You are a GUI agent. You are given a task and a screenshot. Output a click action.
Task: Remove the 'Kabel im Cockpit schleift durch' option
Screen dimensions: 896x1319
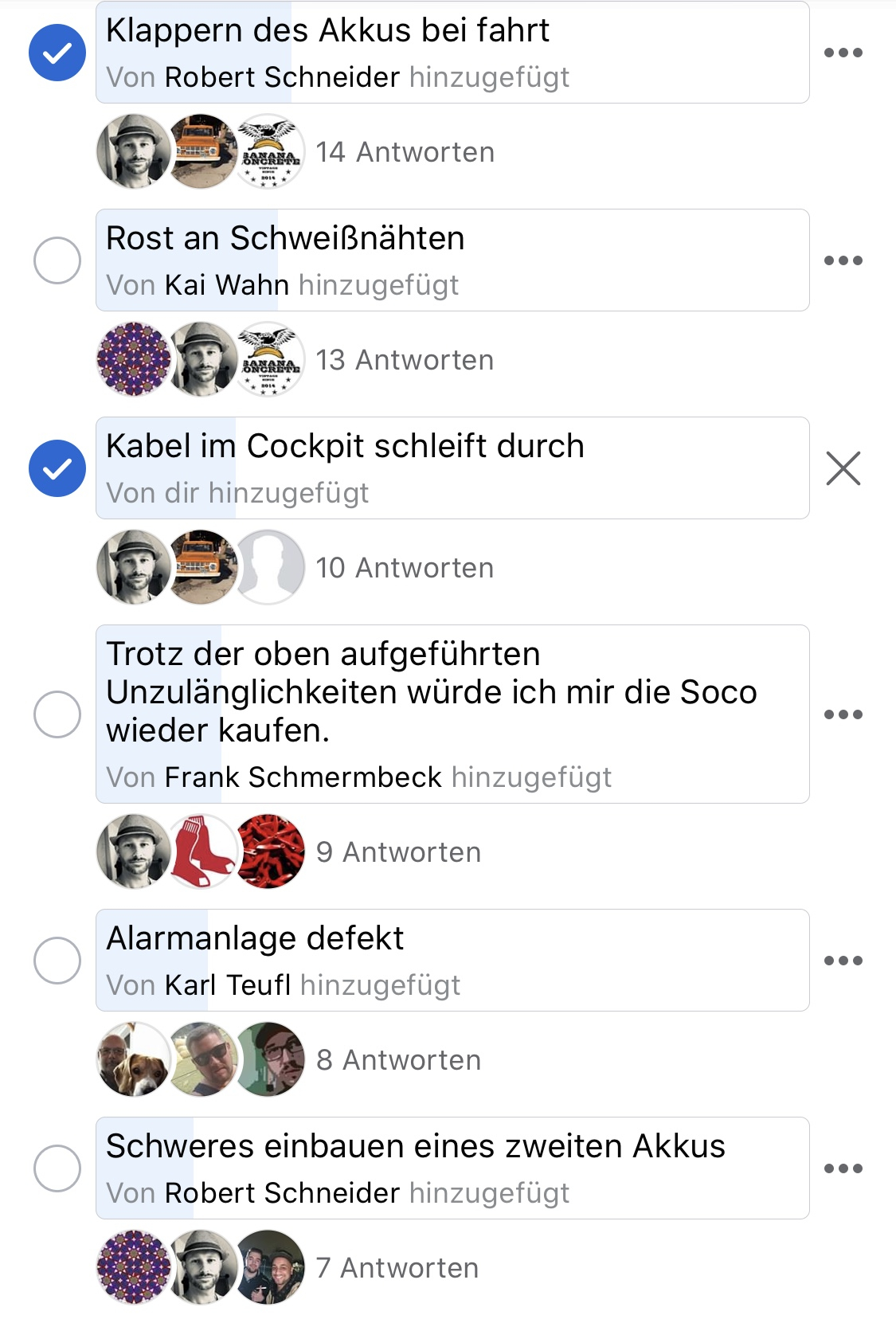(x=843, y=468)
